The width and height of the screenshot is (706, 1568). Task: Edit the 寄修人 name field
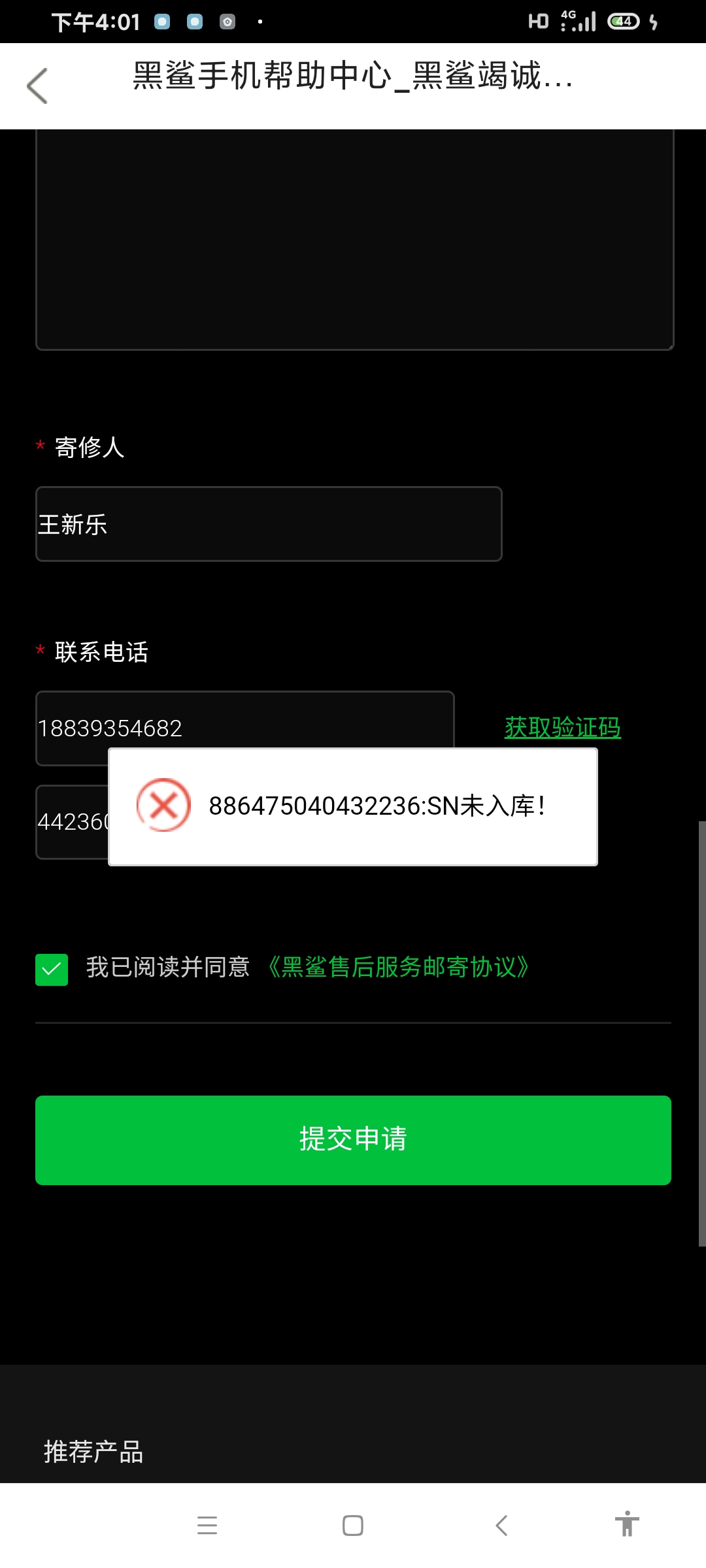tap(269, 524)
